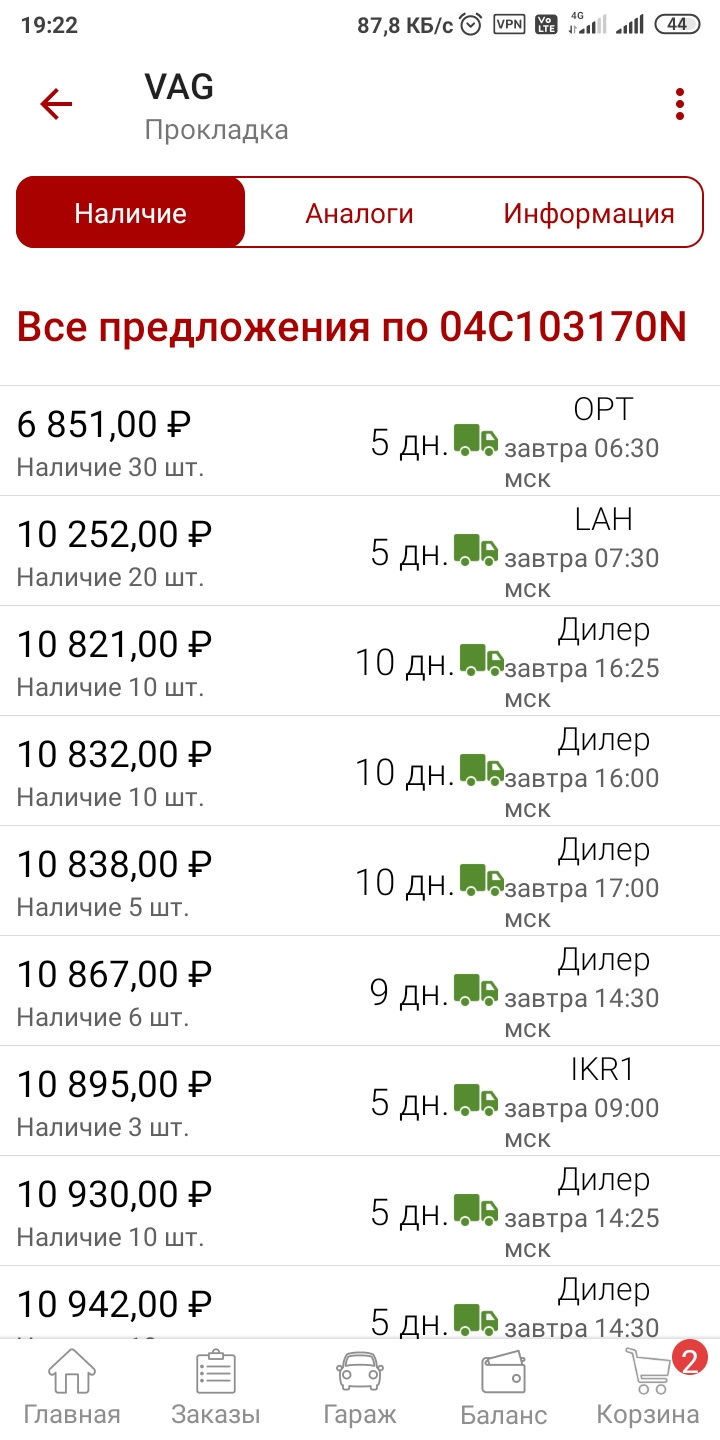
Task: Select the Наличие tab
Action: (x=131, y=213)
